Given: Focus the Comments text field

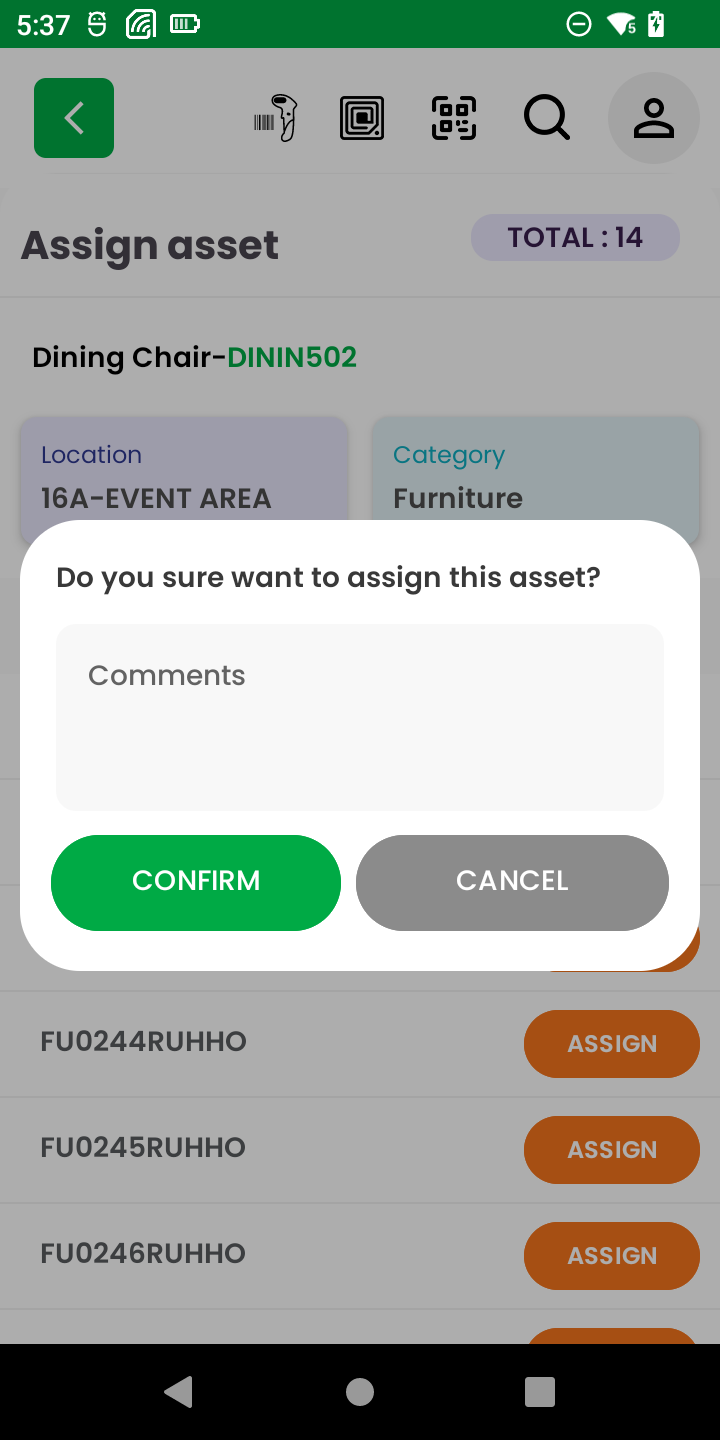Looking at the screenshot, I should click(360, 717).
